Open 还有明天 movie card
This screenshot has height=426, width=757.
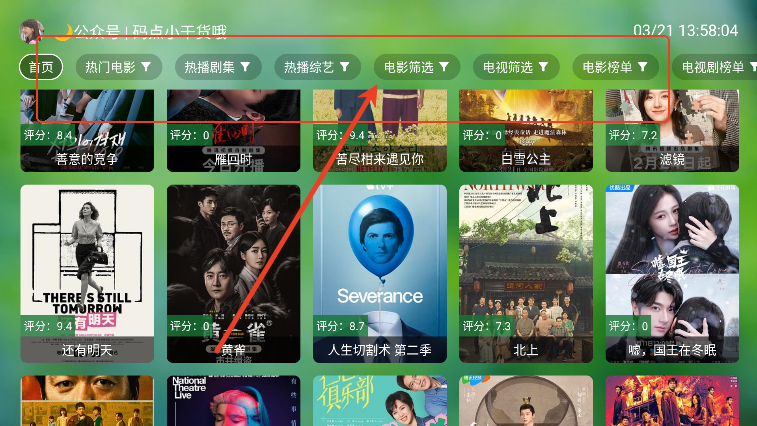pyautogui.click(x=87, y=272)
